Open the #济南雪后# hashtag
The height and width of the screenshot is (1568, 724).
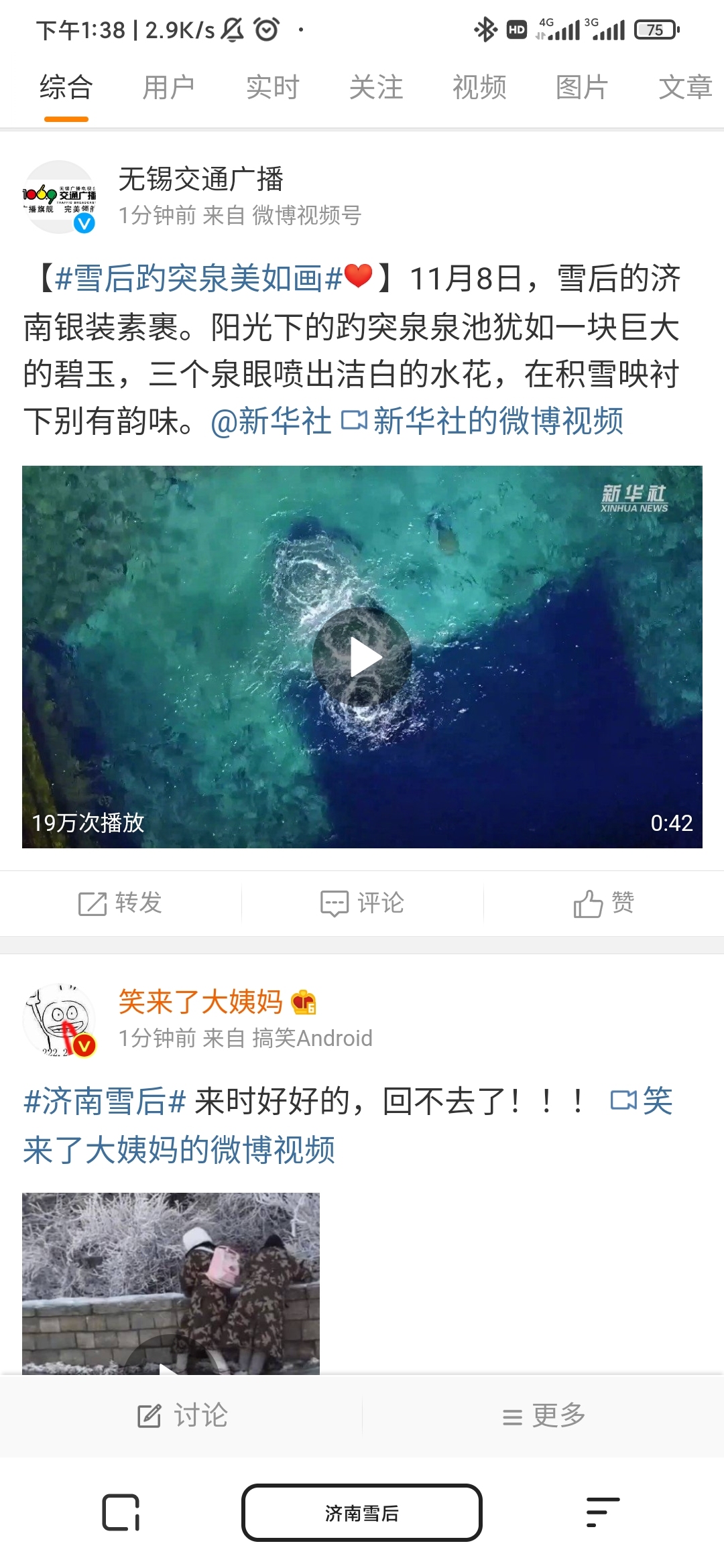click(x=105, y=1101)
